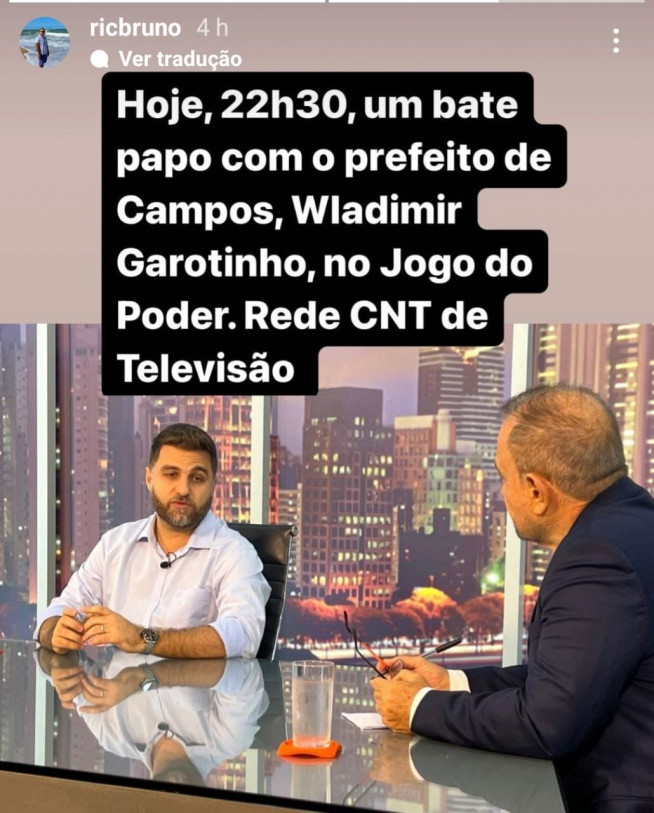Tap Ver tradução to translate the story
Viewport: 654px width, 813px height.
click(178, 59)
